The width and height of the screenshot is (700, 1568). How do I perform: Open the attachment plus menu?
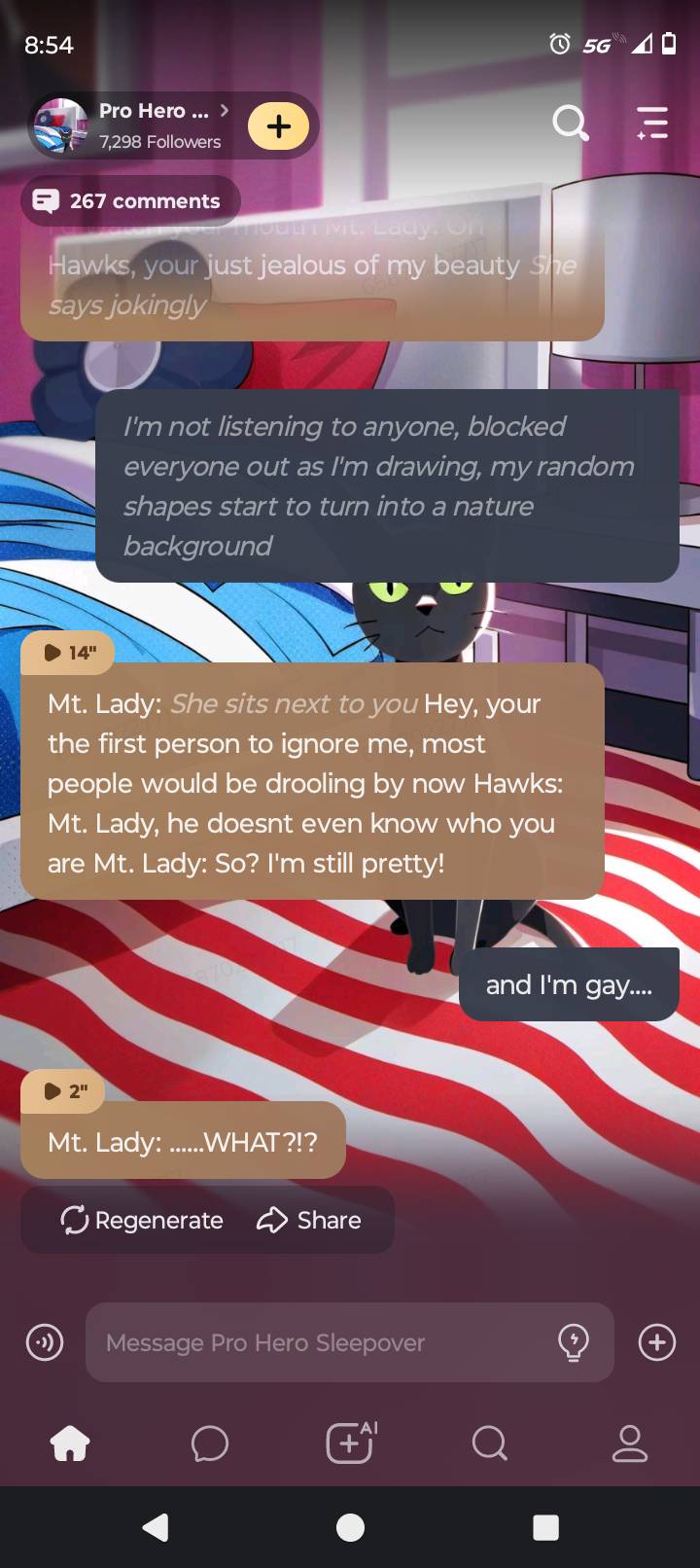[x=657, y=1342]
